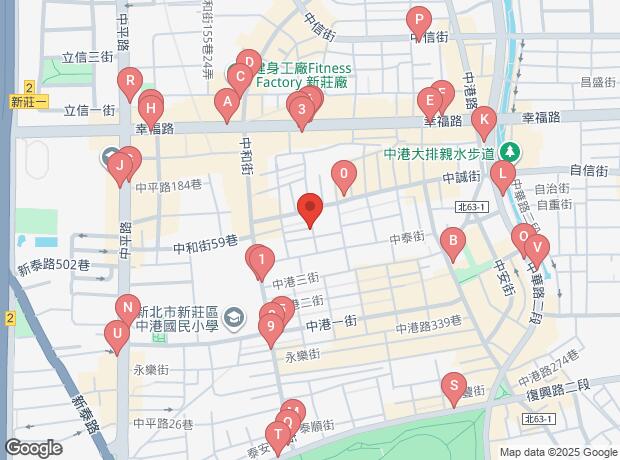The image size is (620, 460).
Task: Tap map marker numbered 3
Action: [x=301, y=108]
